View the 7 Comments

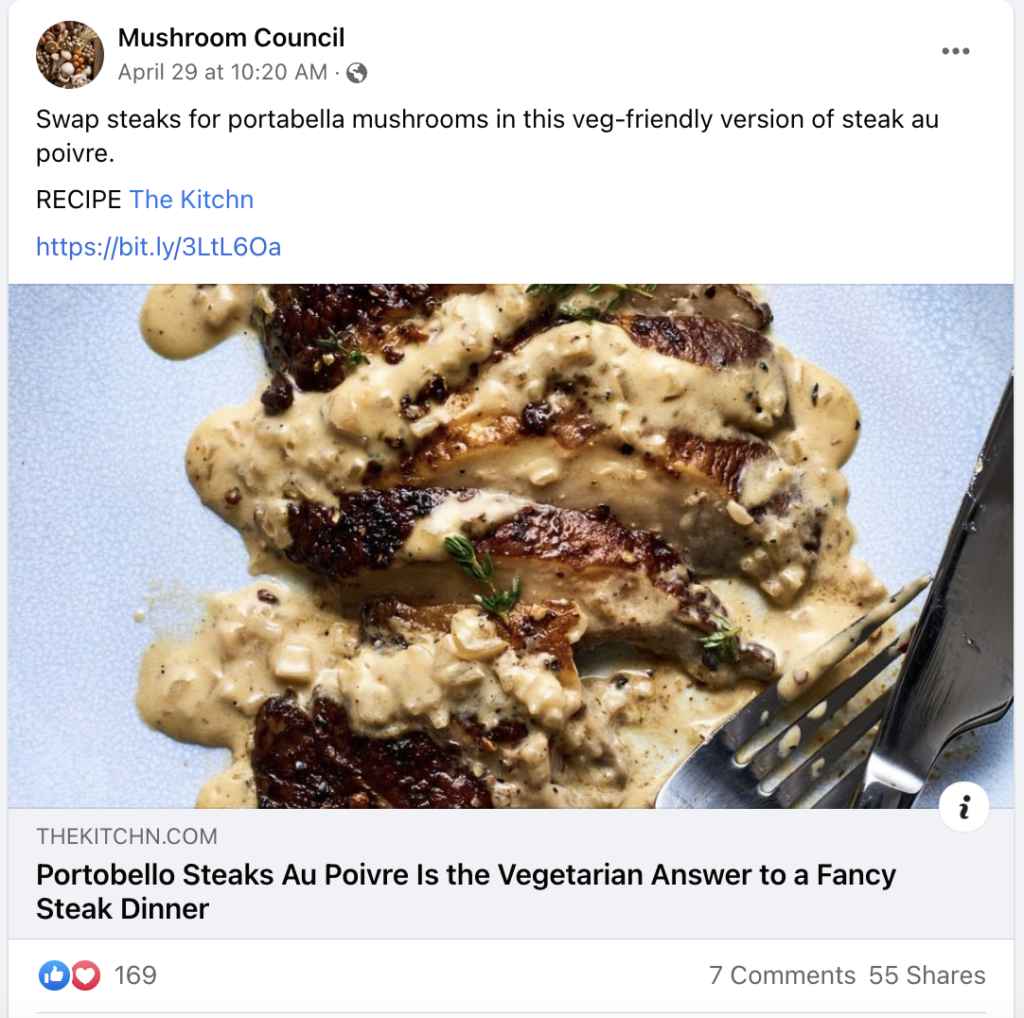[x=782, y=975]
